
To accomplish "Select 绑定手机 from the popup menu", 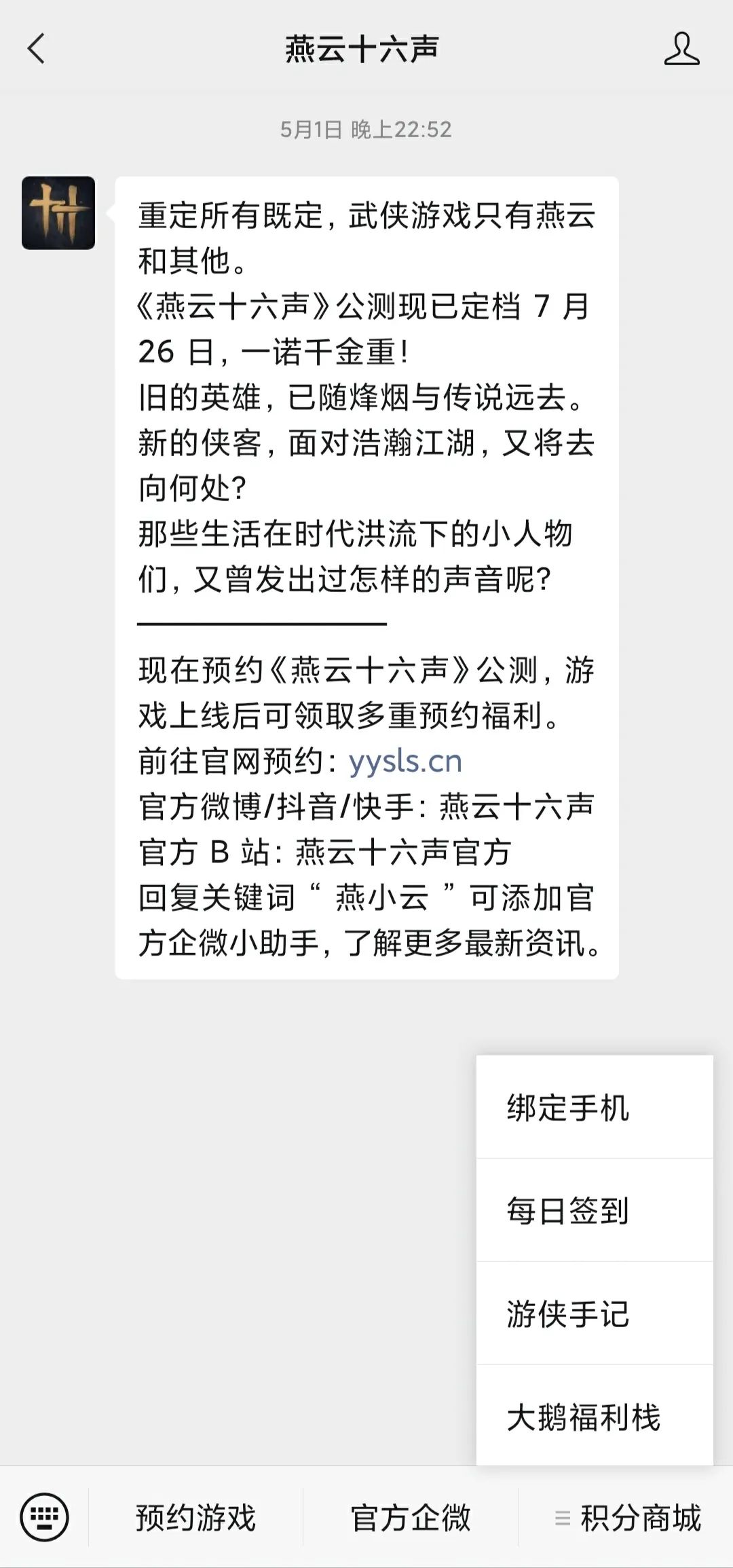I will (595, 1107).
